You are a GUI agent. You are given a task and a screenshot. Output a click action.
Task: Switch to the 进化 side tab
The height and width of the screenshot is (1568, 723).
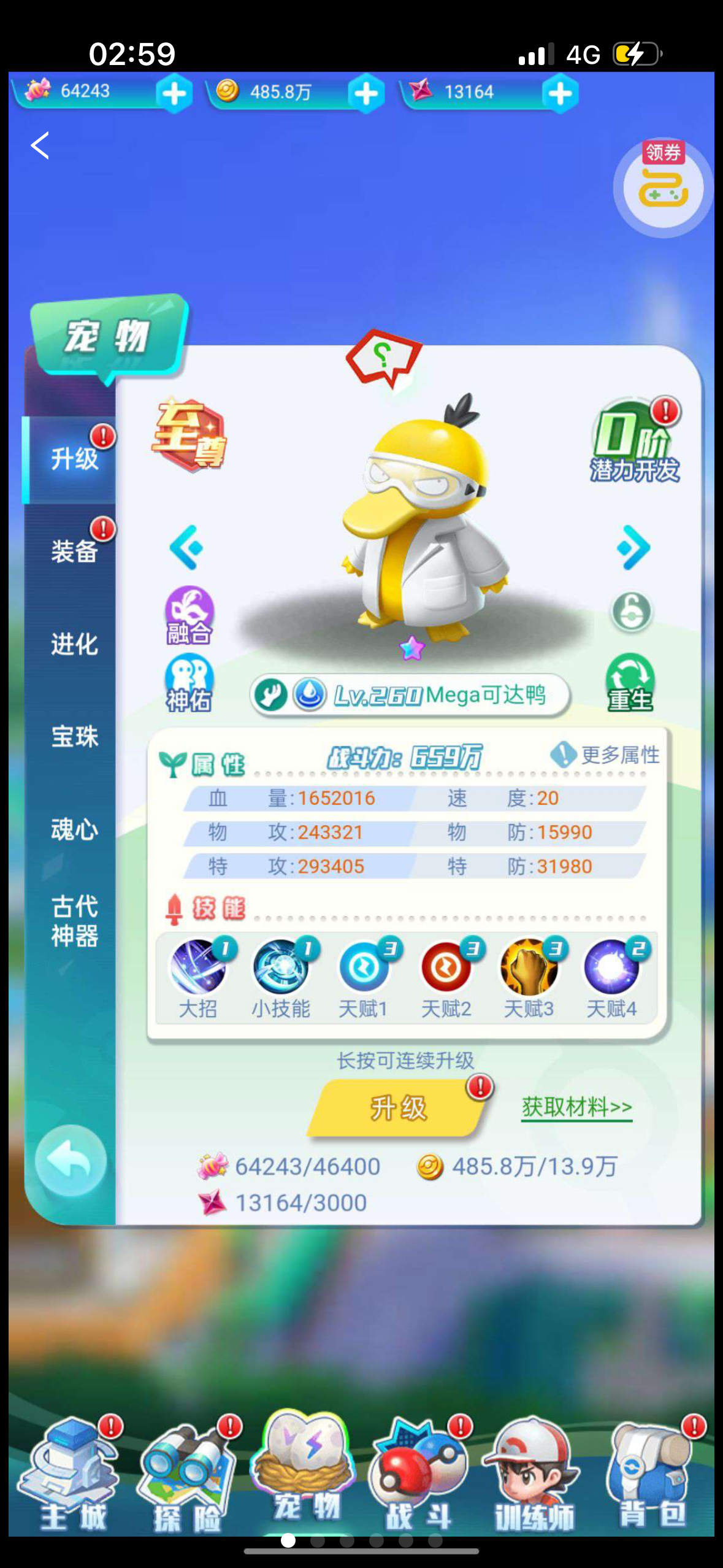[x=74, y=644]
